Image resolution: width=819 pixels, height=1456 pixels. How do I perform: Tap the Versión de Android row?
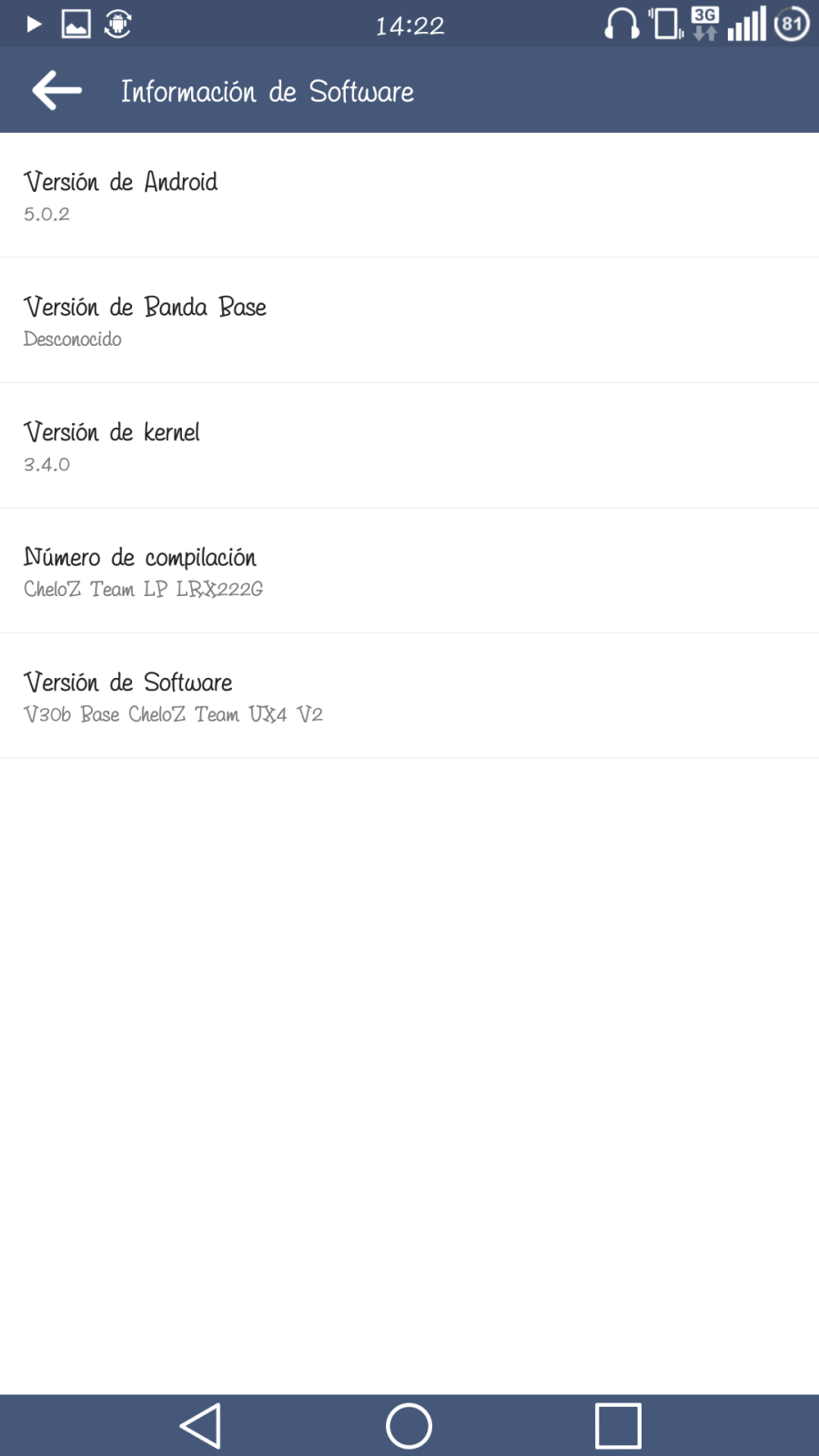pos(409,196)
